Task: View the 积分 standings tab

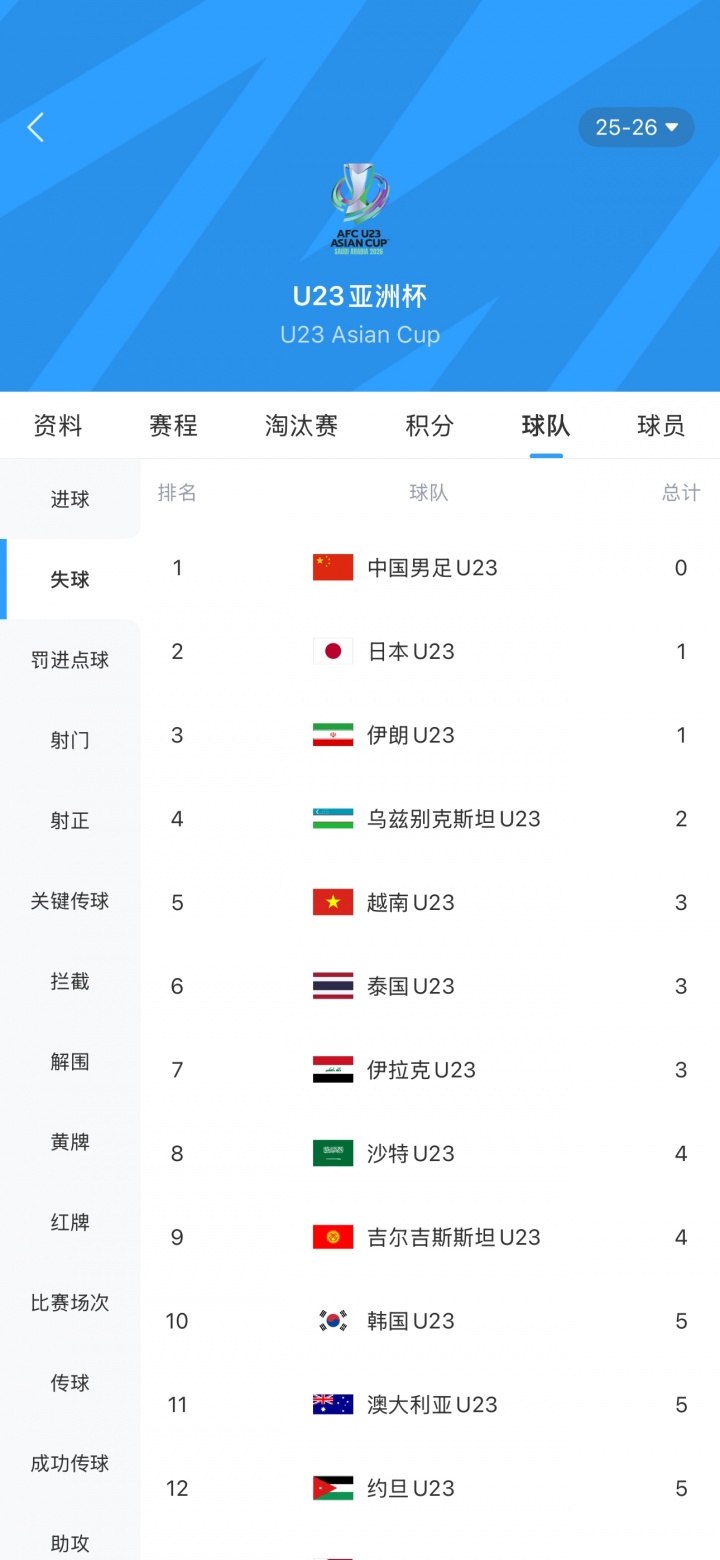Action: pyautogui.click(x=430, y=426)
